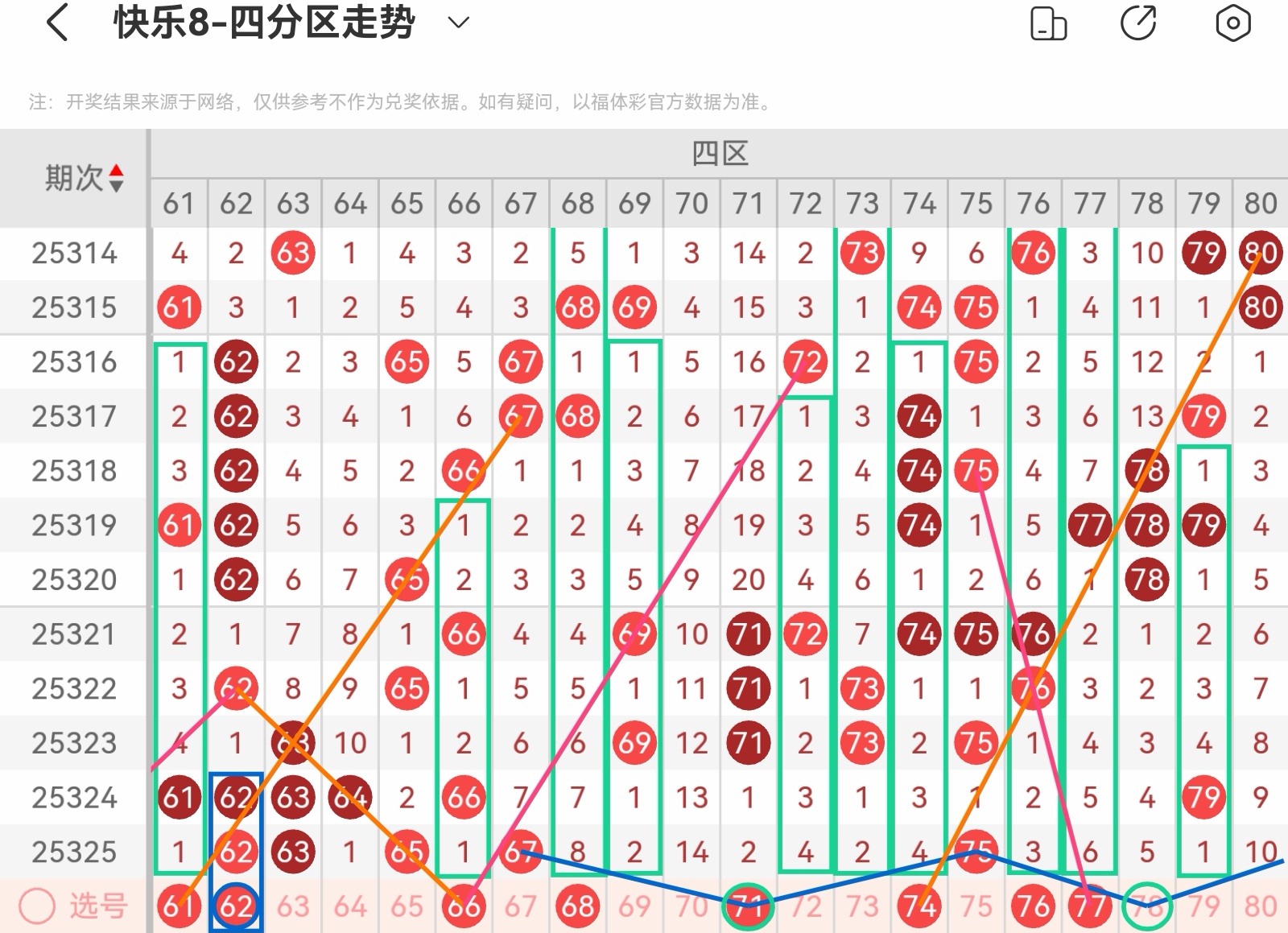Select number 69 in the 选号 row

pyautogui.click(x=634, y=906)
